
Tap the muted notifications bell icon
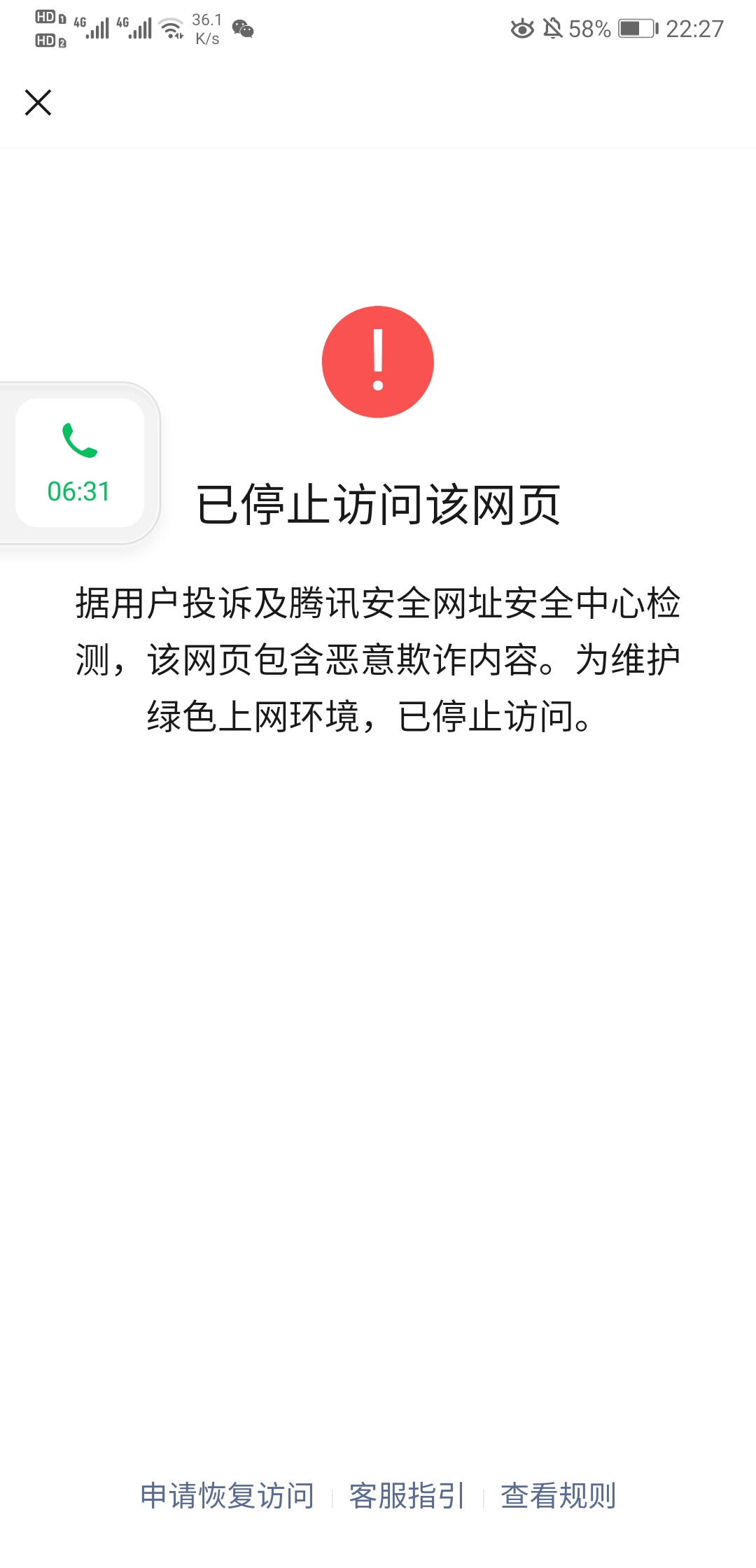(x=552, y=29)
